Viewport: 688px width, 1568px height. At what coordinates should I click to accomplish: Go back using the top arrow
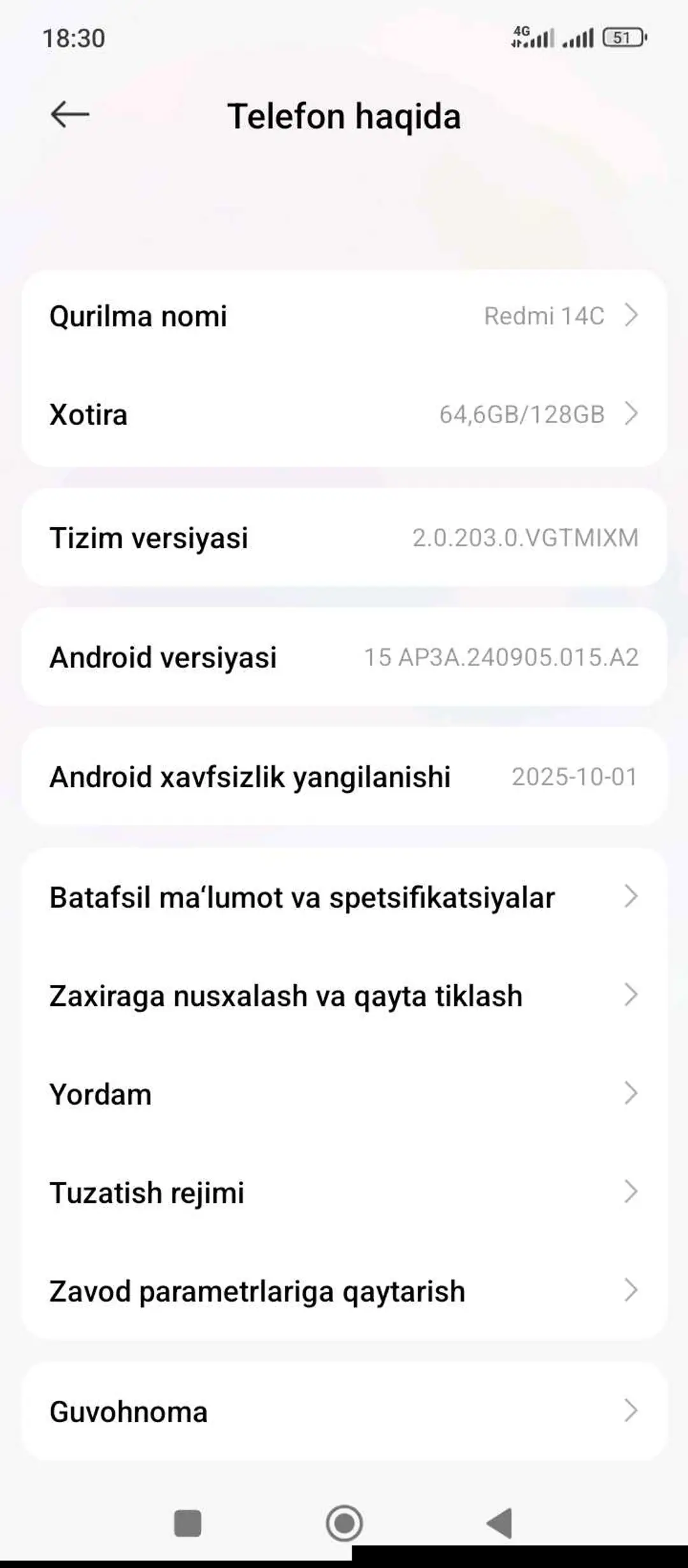(x=69, y=115)
